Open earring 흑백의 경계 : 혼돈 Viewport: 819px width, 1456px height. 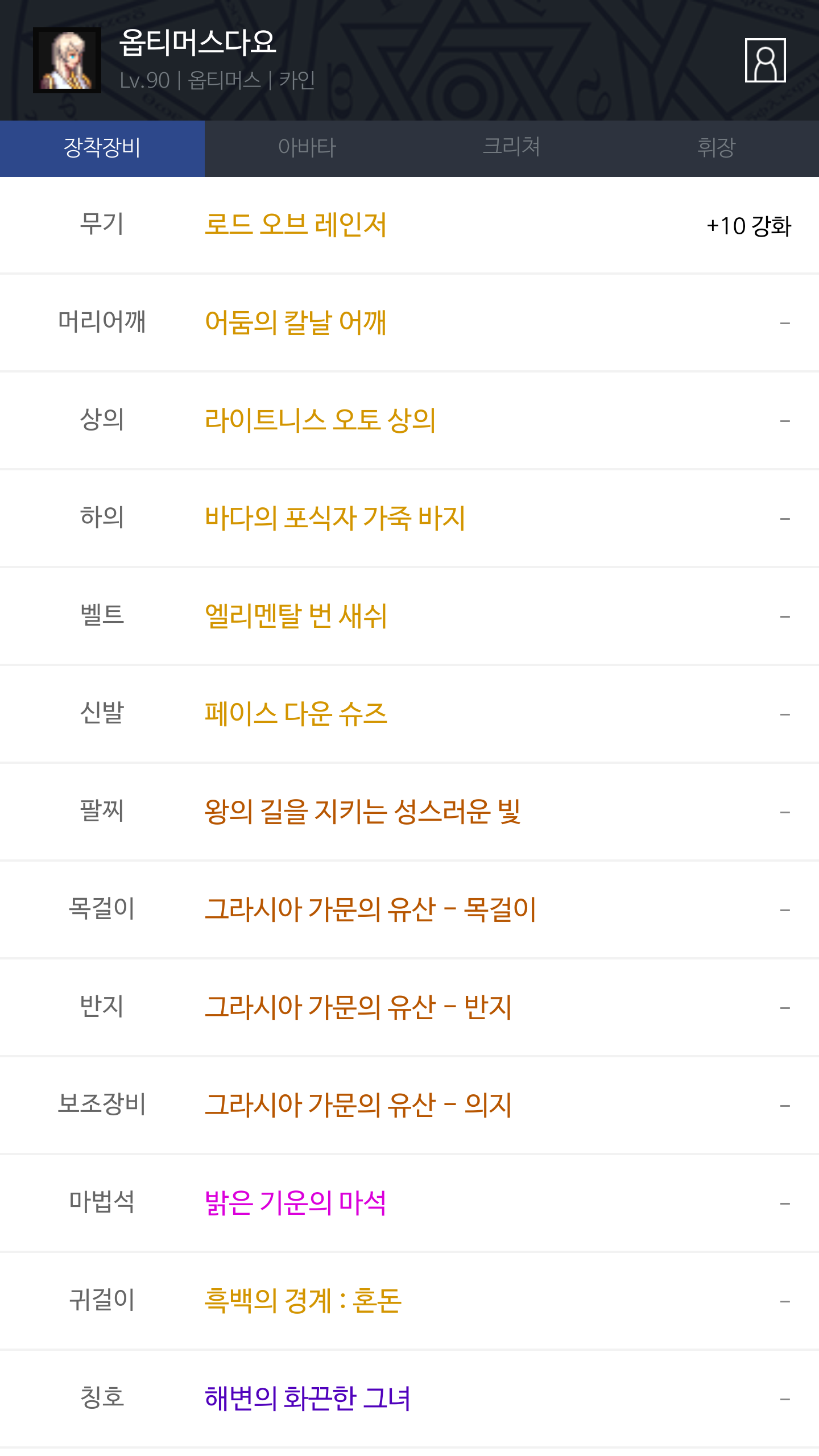(303, 1301)
